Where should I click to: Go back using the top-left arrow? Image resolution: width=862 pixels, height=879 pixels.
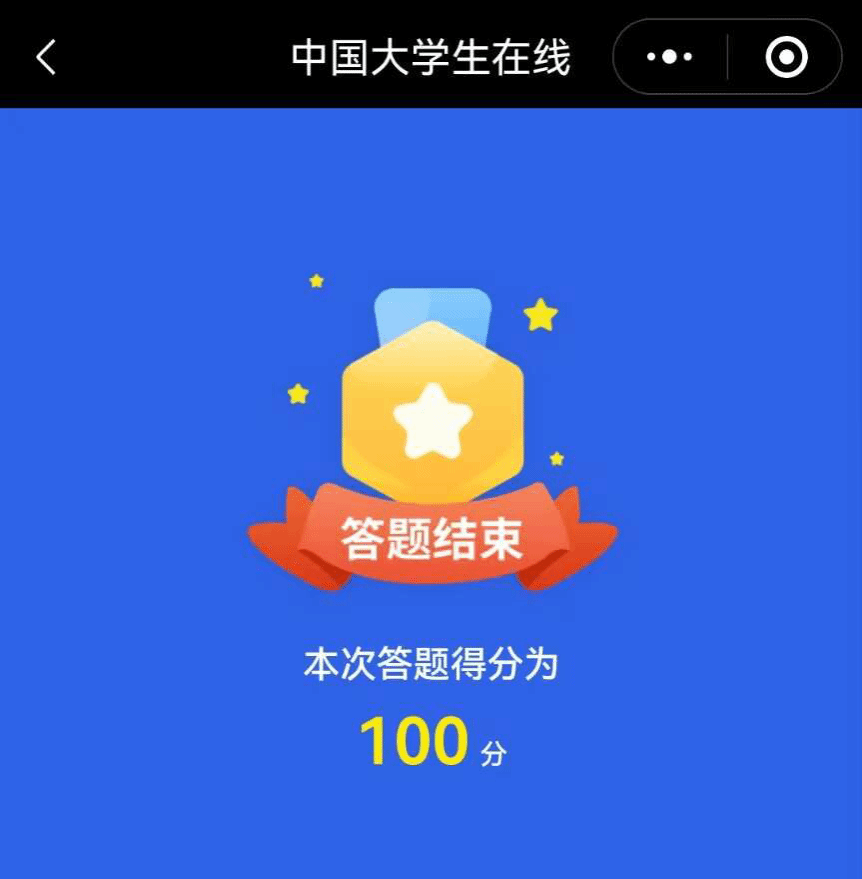pos(46,57)
